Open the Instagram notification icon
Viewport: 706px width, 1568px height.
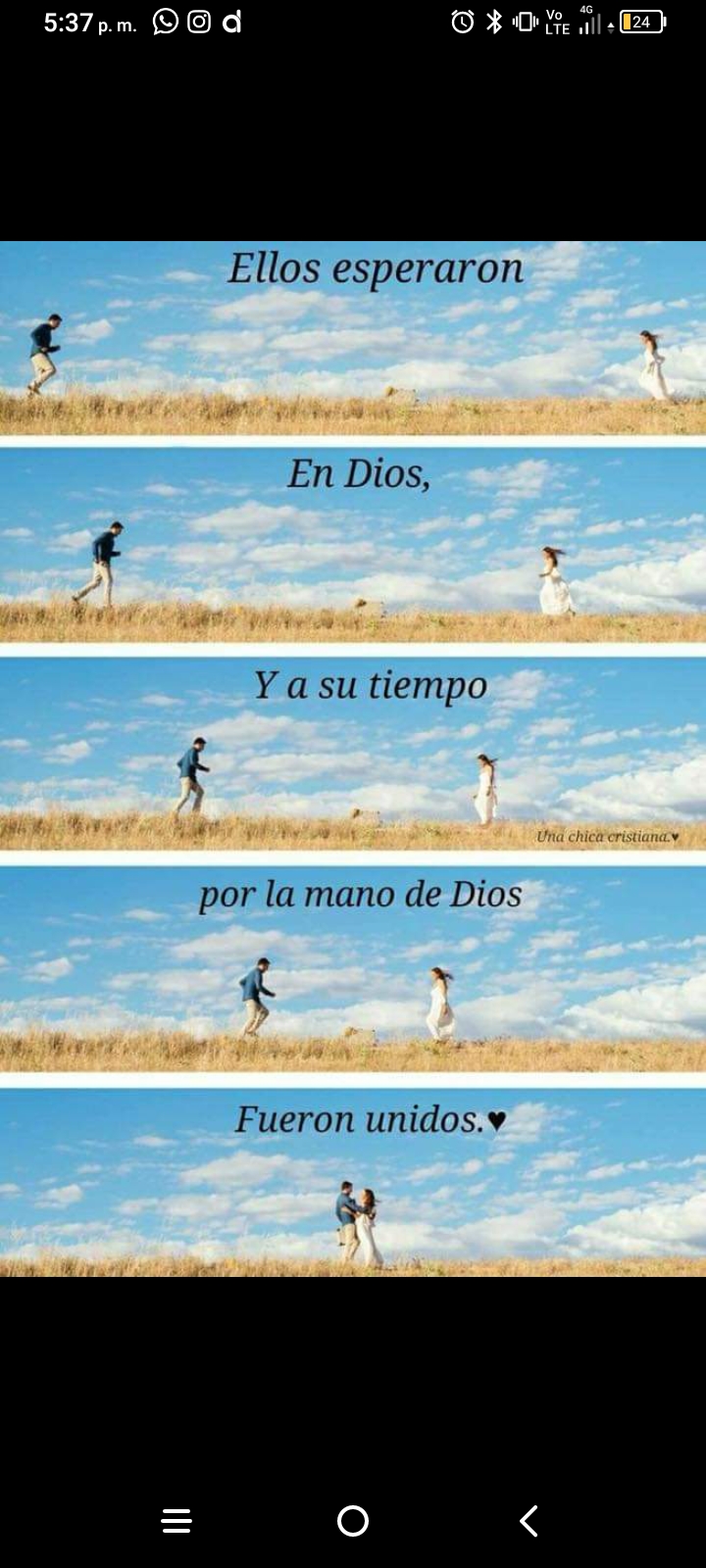(x=197, y=20)
